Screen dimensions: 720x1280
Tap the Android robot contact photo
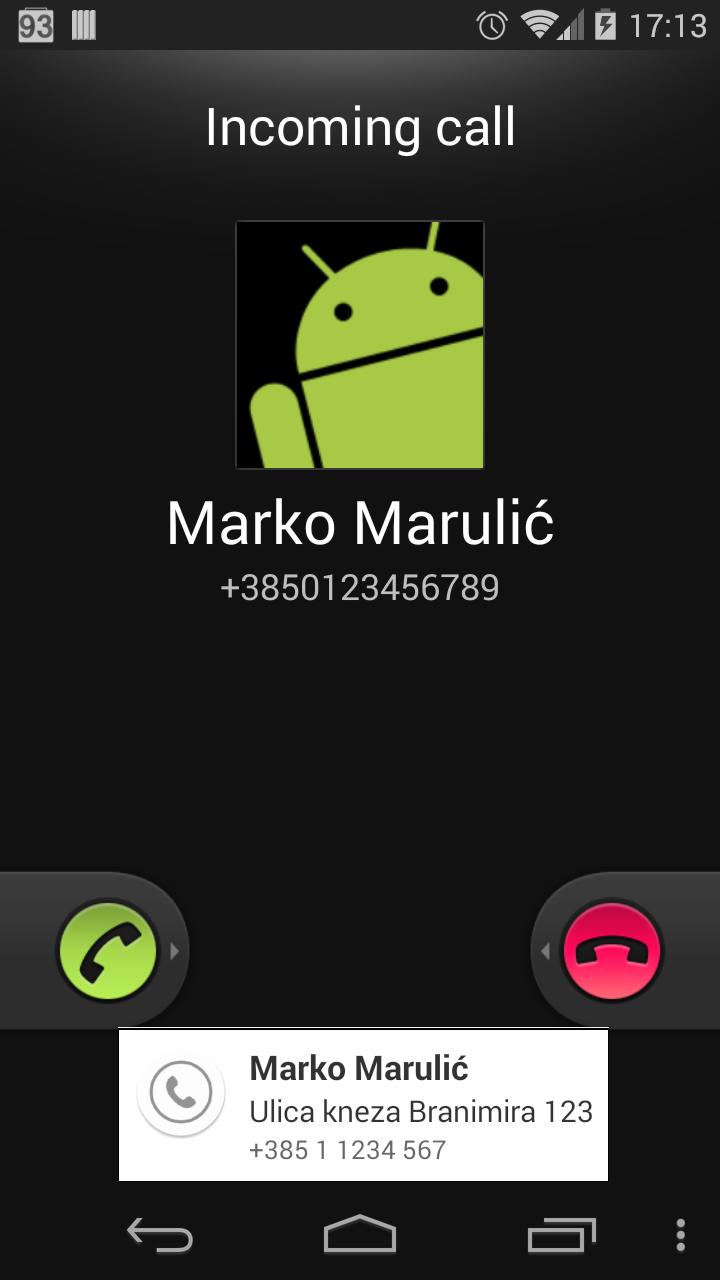point(359,344)
